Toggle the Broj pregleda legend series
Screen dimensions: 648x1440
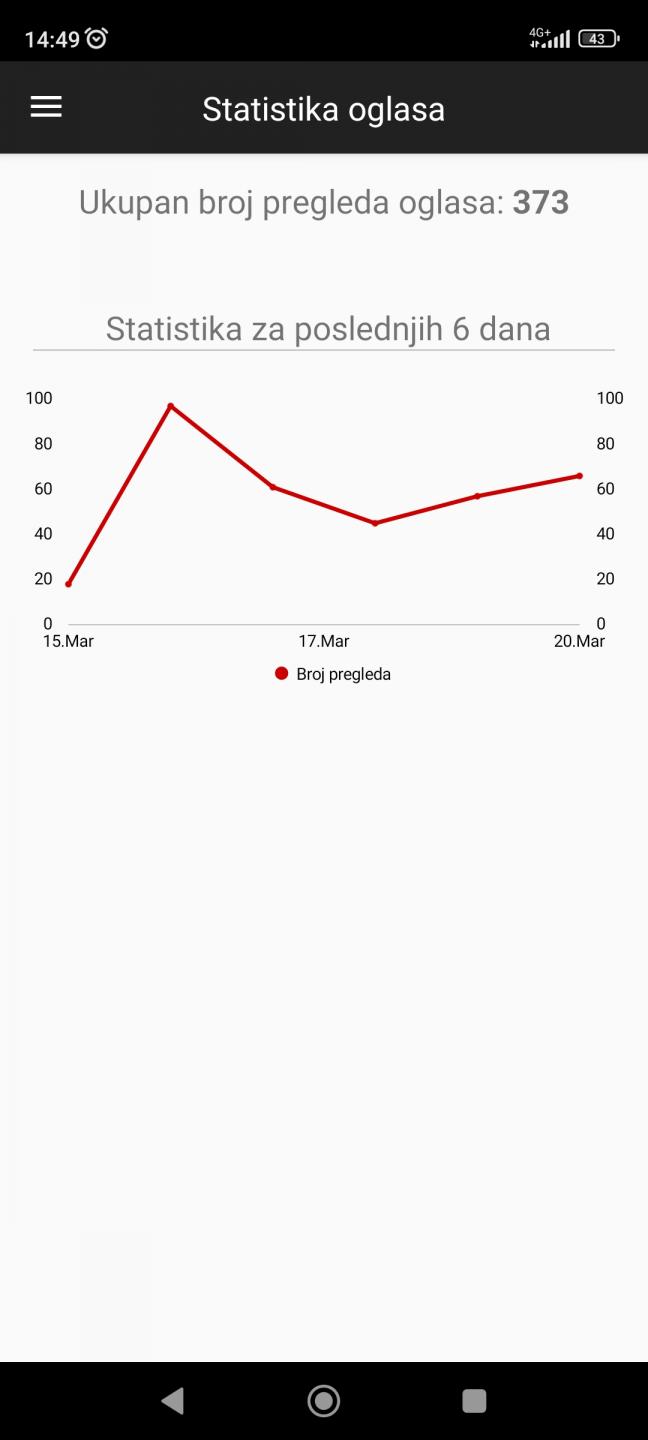(333, 674)
